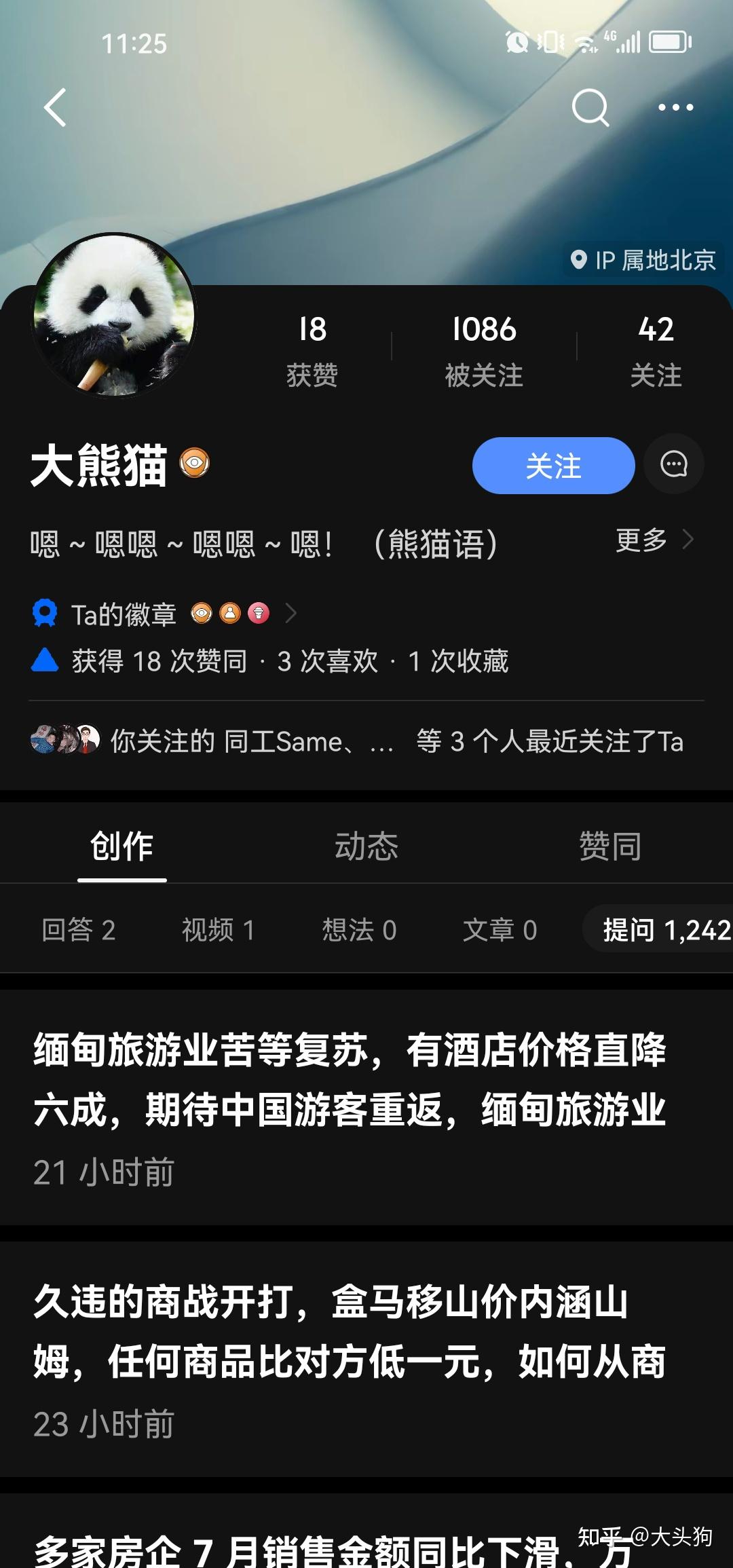The image size is (733, 1568).
Task: Switch to the 赞同 tab
Action: point(610,846)
